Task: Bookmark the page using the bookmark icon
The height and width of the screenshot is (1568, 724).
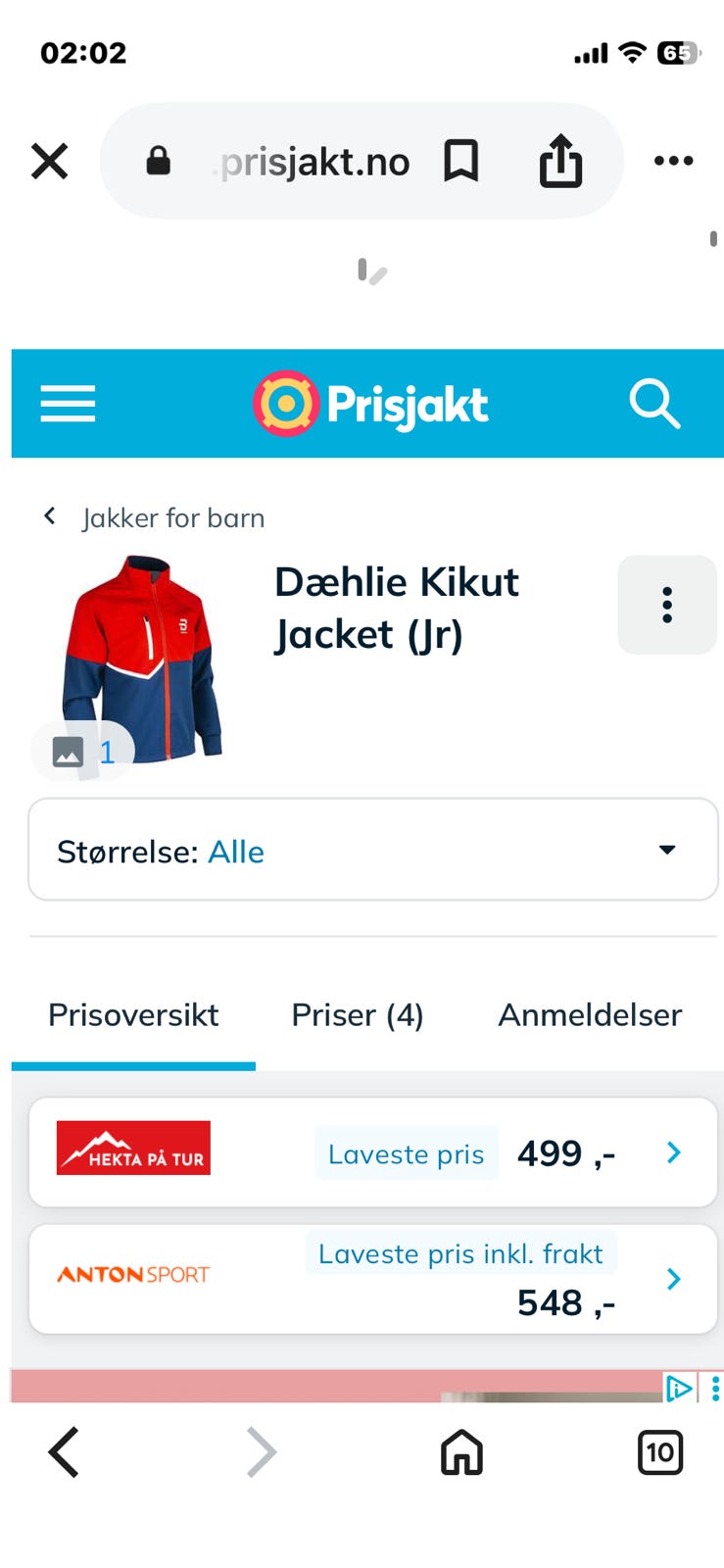Action: click(x=462, y=161)
